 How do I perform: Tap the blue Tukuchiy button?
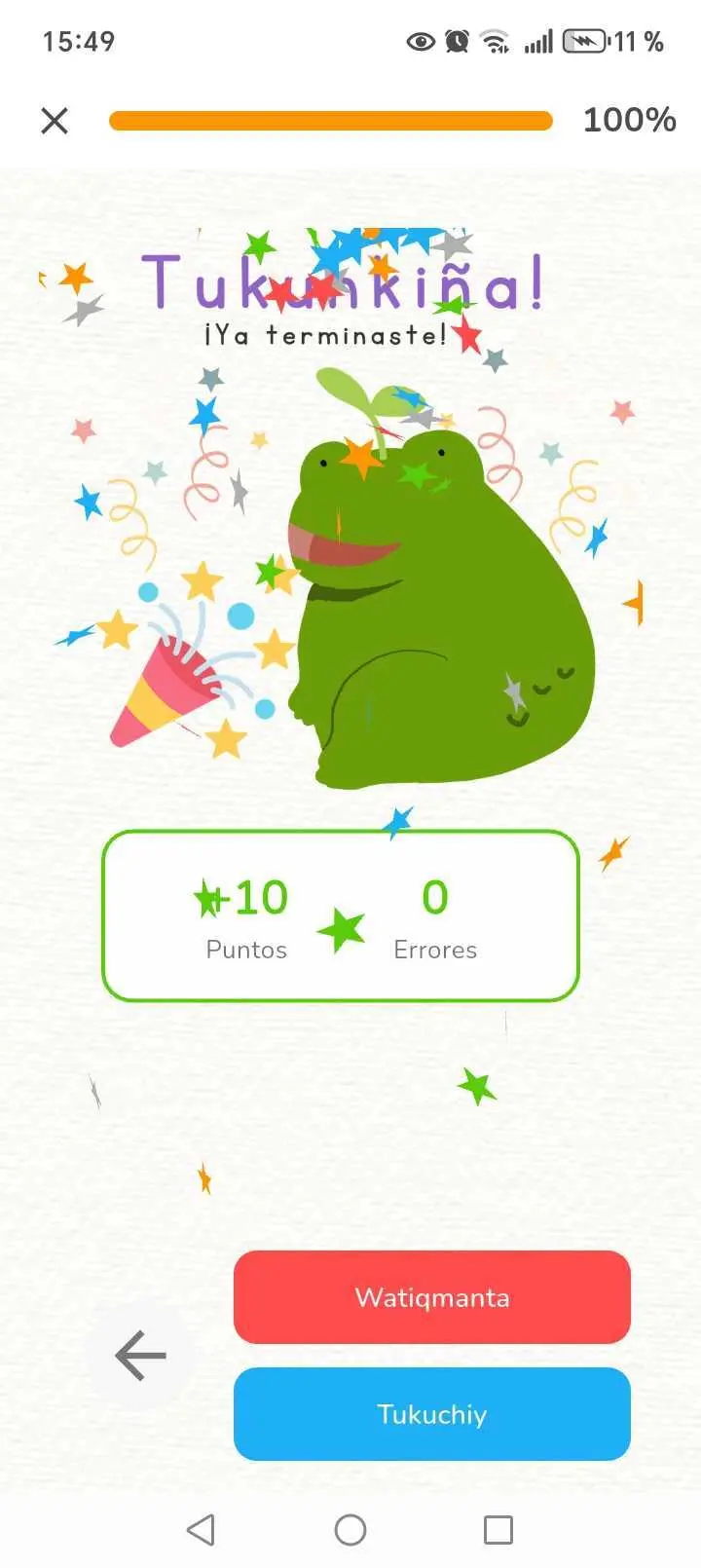point(432,1414)
